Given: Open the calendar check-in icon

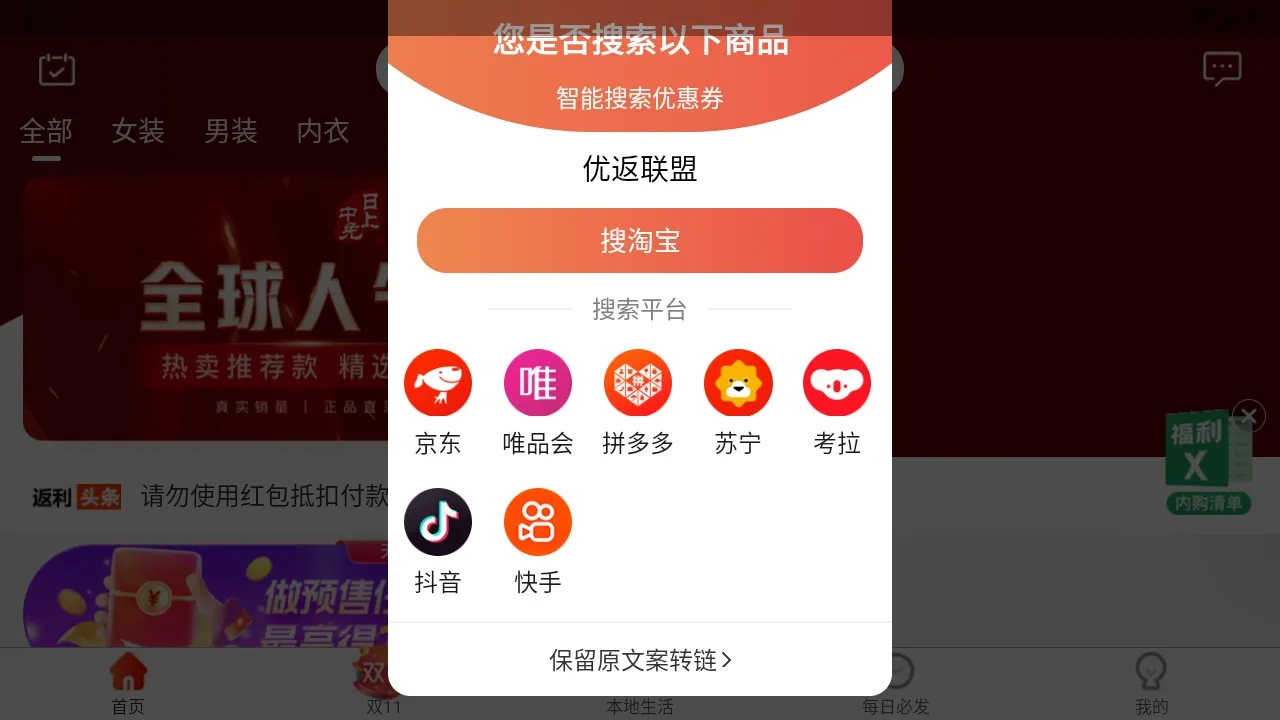Looking at the screenshot, I should pyautogui.click(x=57, y=69).
